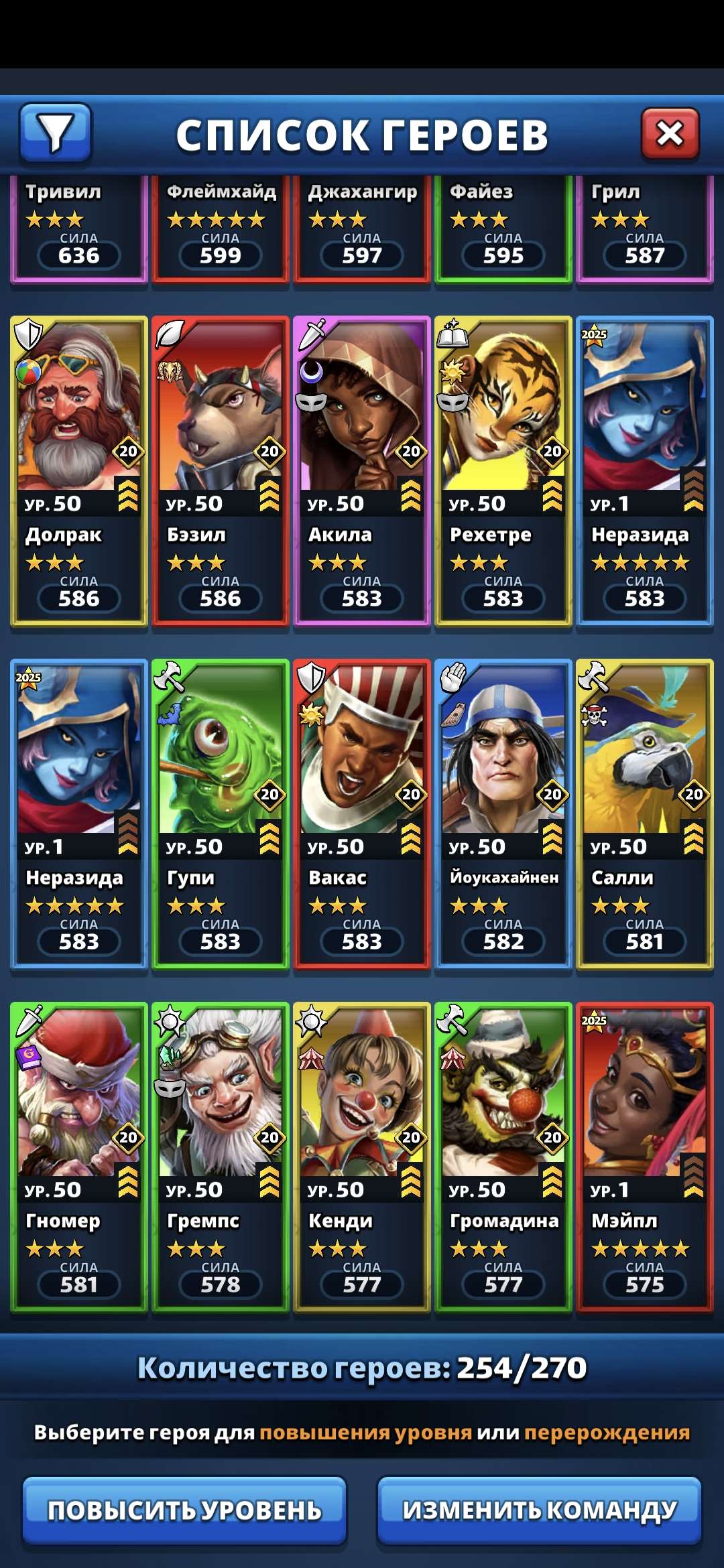Open hero card Акила

362,470
